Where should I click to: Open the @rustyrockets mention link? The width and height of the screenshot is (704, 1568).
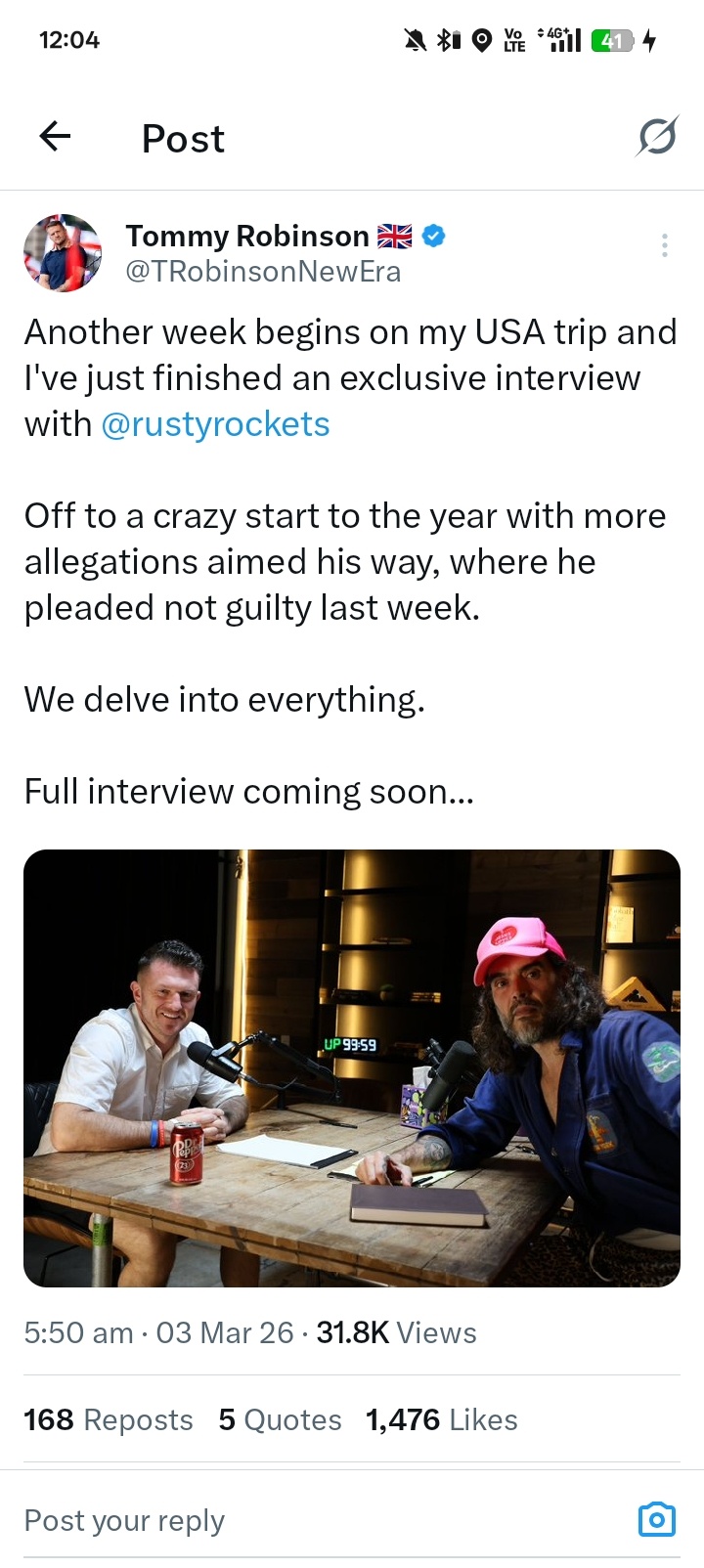[215, 424]
